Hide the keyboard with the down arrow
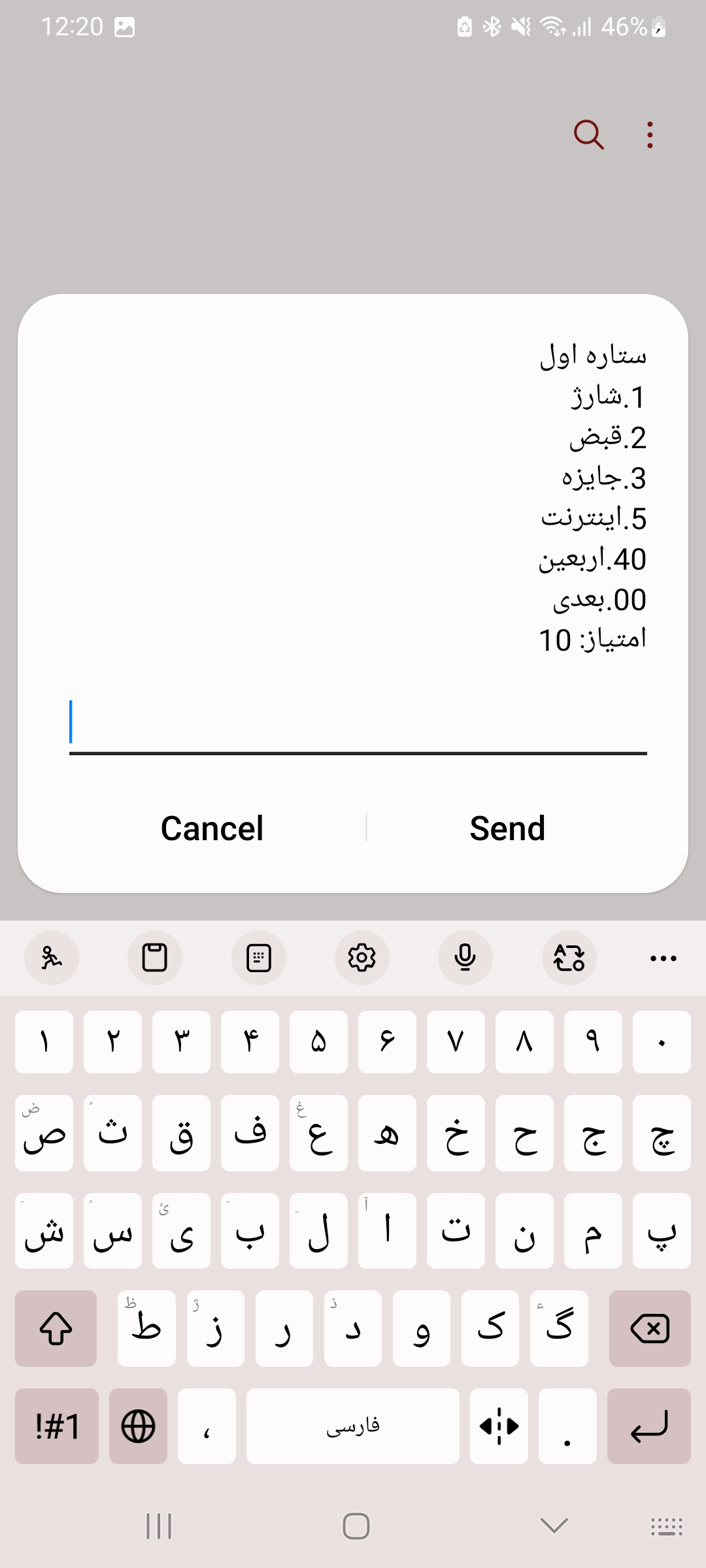This screenshot has height=1568, width=706. [x=554, y=1526]
